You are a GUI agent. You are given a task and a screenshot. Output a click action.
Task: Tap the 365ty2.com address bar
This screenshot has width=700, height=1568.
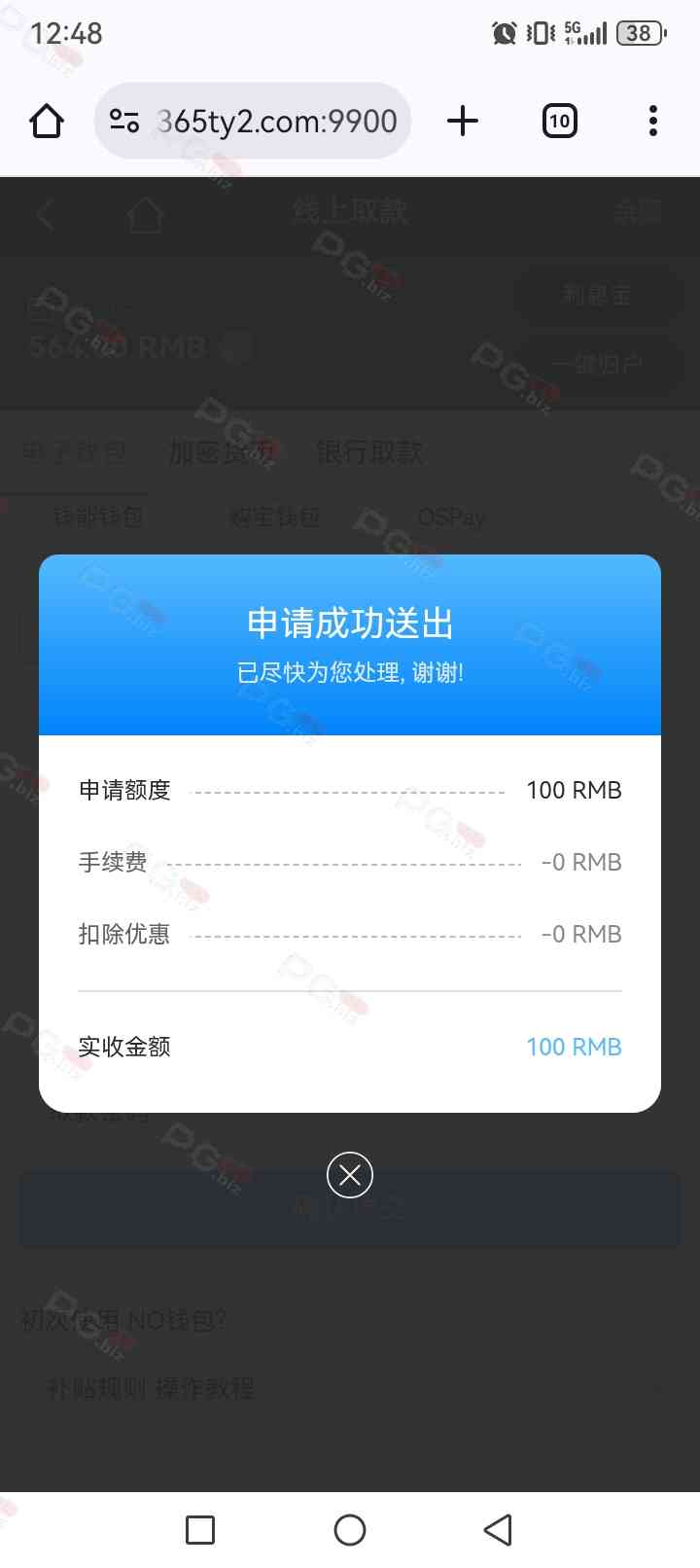click(x=276, y=122)
